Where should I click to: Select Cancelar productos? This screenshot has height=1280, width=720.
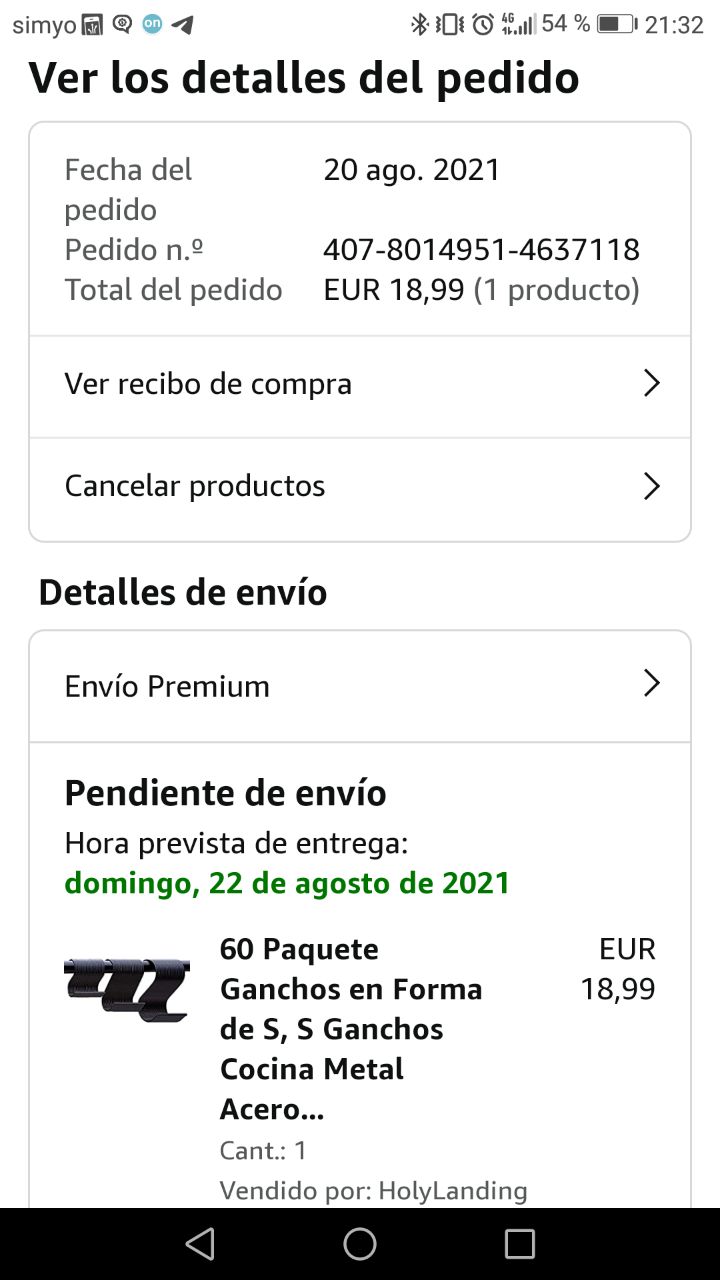point(360,487)
